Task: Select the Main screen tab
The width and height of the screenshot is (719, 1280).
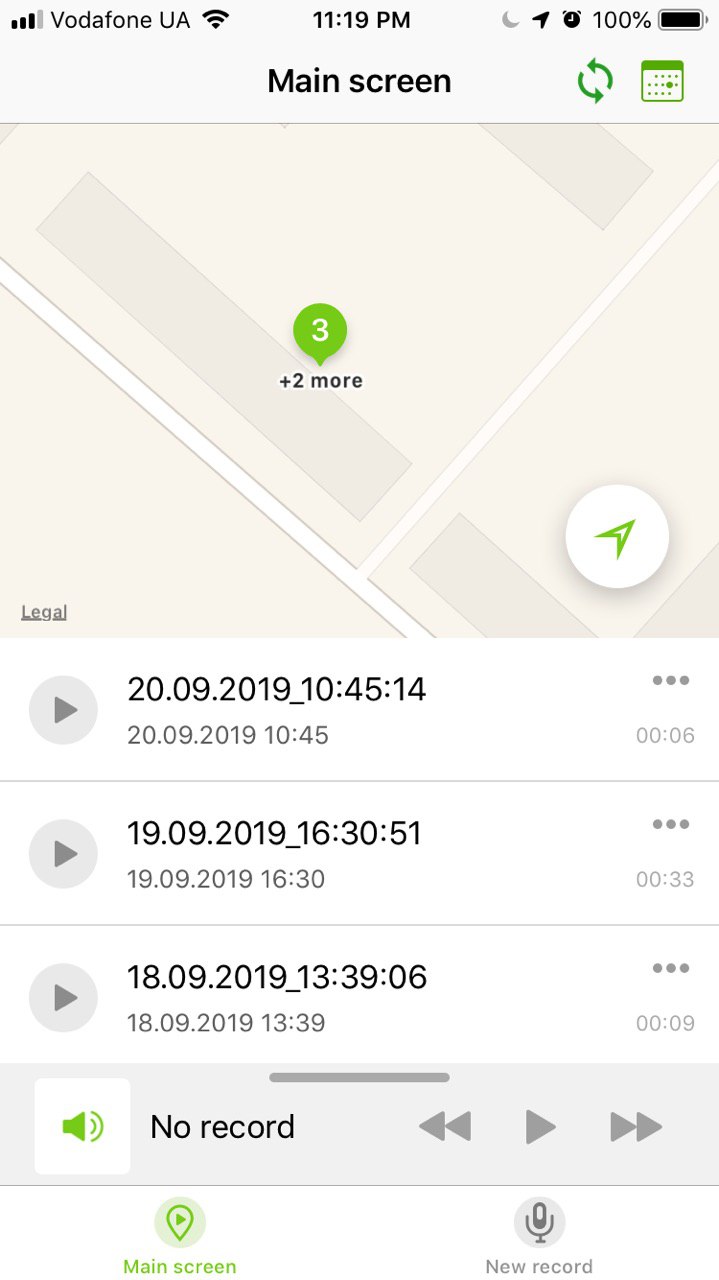Action: click(180, 1237)
